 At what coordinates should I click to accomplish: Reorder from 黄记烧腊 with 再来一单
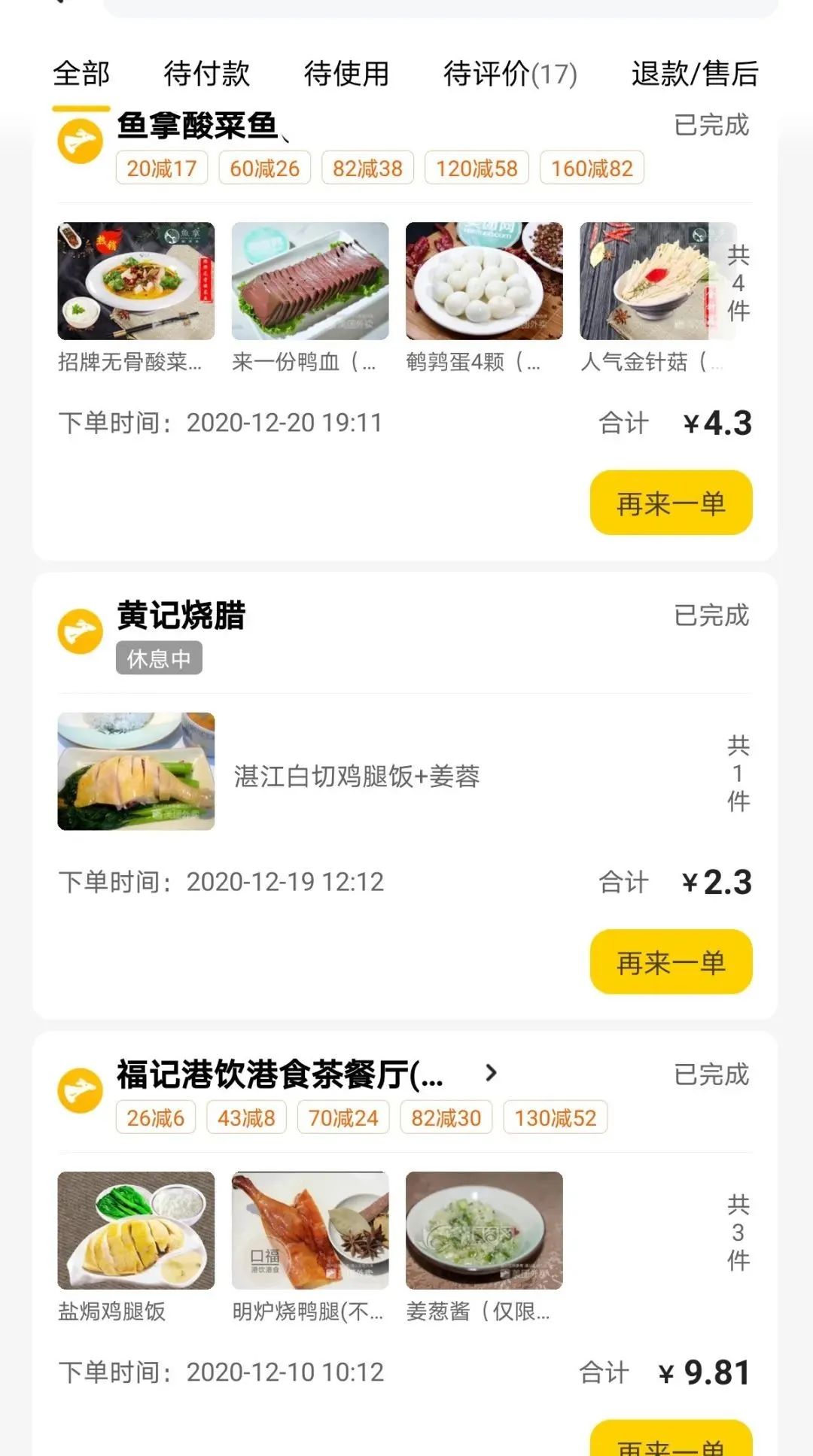pyautogui.click(x=671, y=962)
